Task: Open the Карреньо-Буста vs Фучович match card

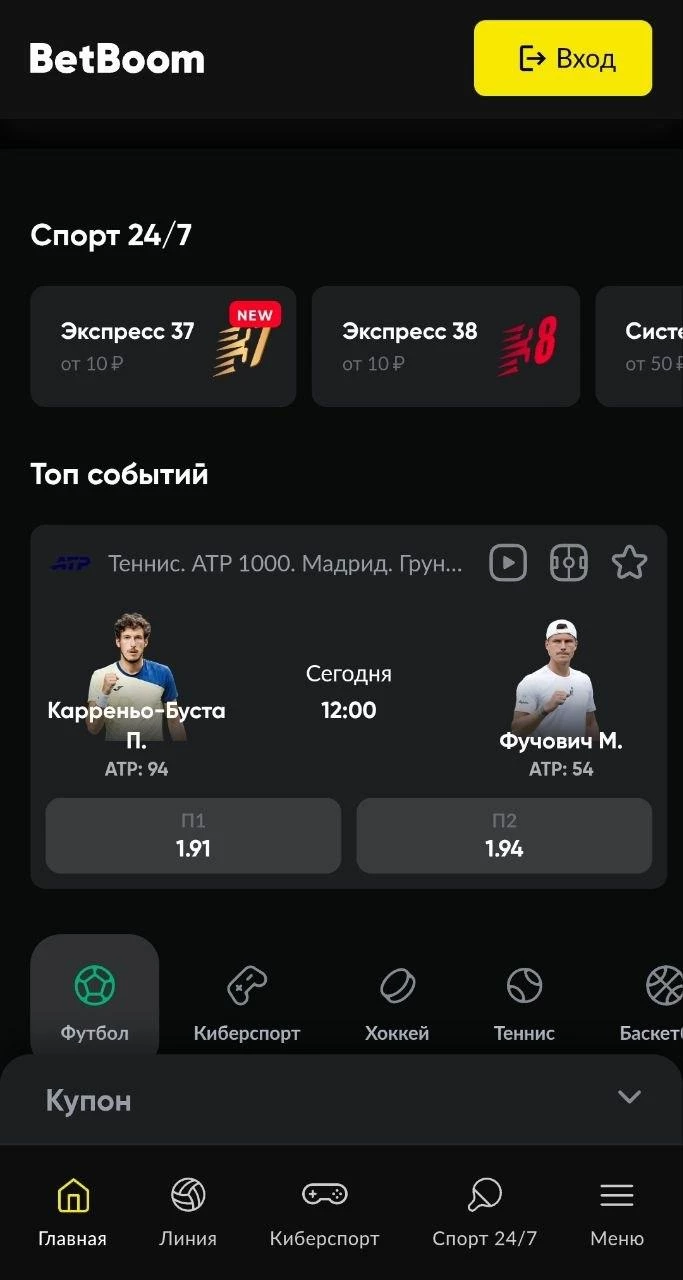Action: (x=349, y=690)
